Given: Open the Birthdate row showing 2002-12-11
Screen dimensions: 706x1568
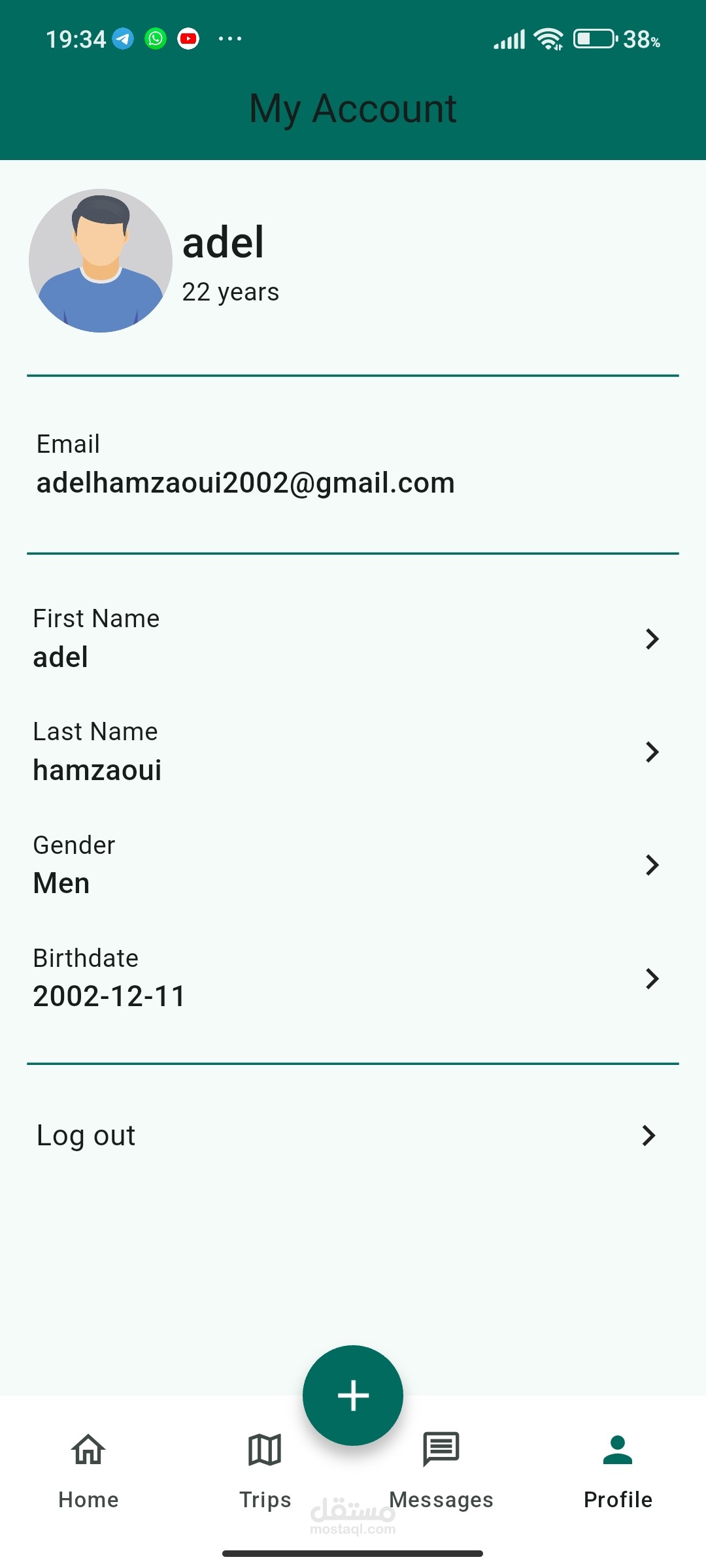Looking at the screenshot, I should pyautogui.click(x=353, y=978).
